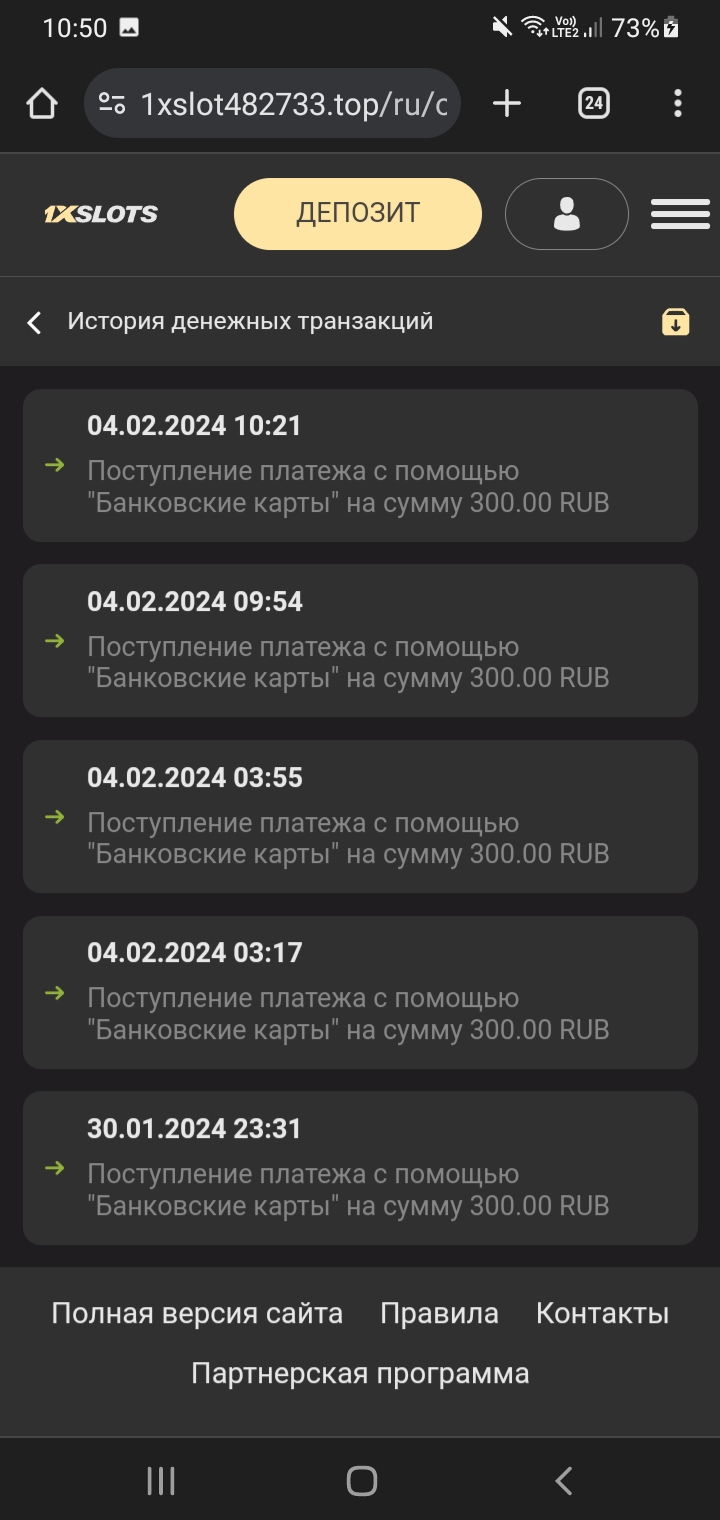The width and height of the screenshot is (720, 1520).
Task: Open the Контакты link
Action: [x=602, y=1313]
